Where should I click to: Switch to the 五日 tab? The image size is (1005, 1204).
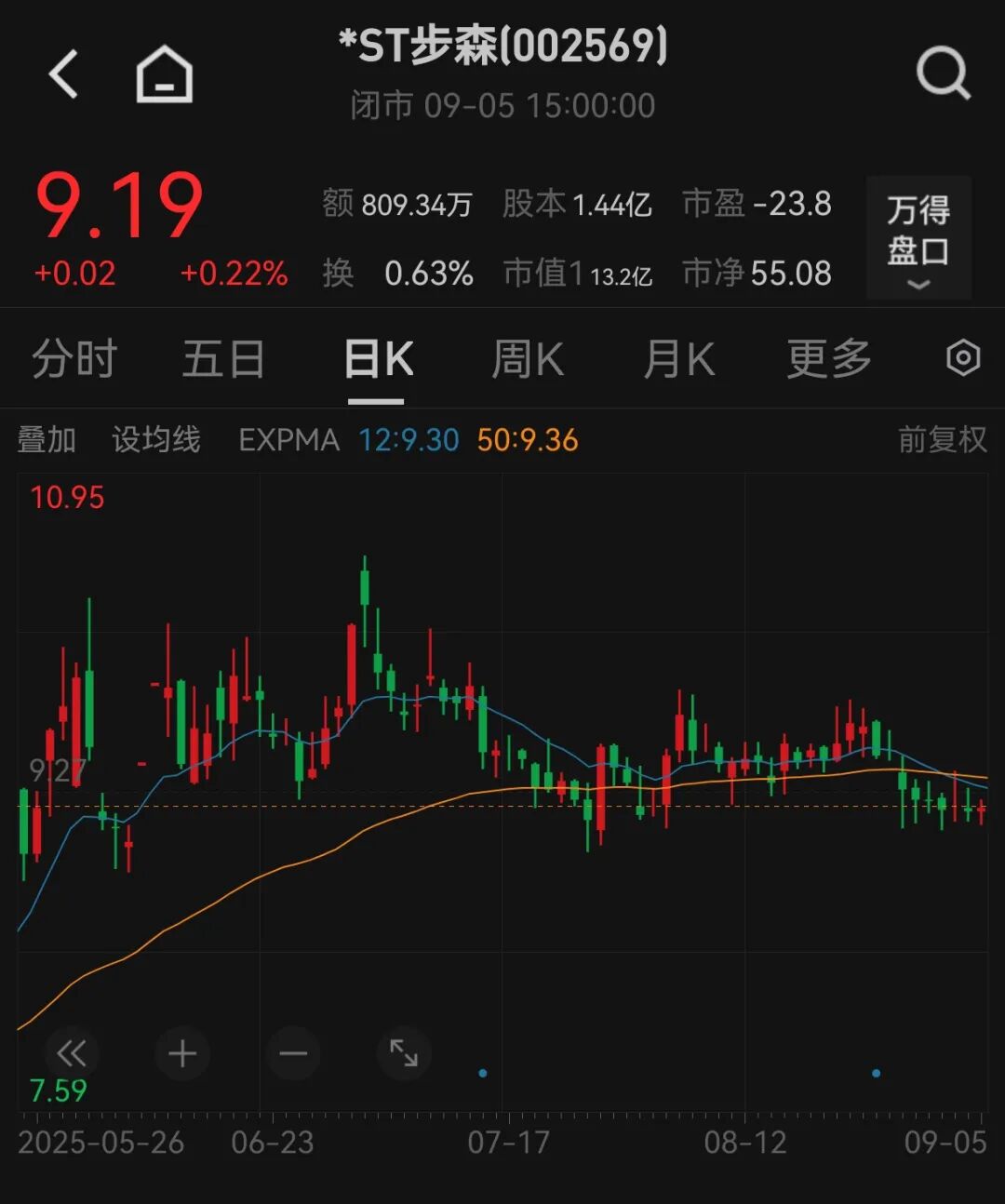coord(223,359)
